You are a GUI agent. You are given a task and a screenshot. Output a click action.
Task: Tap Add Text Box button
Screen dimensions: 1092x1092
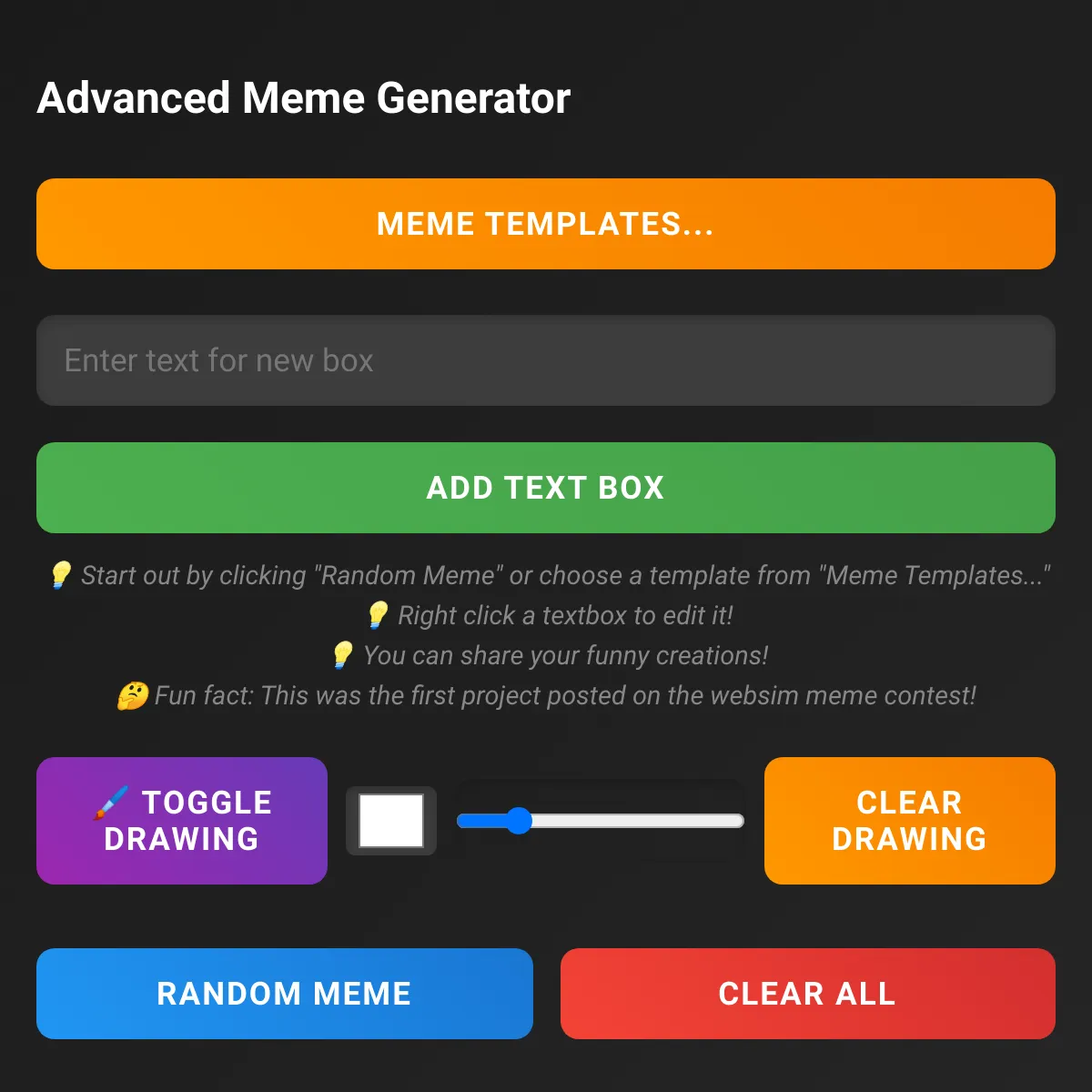tap(546, 488)
